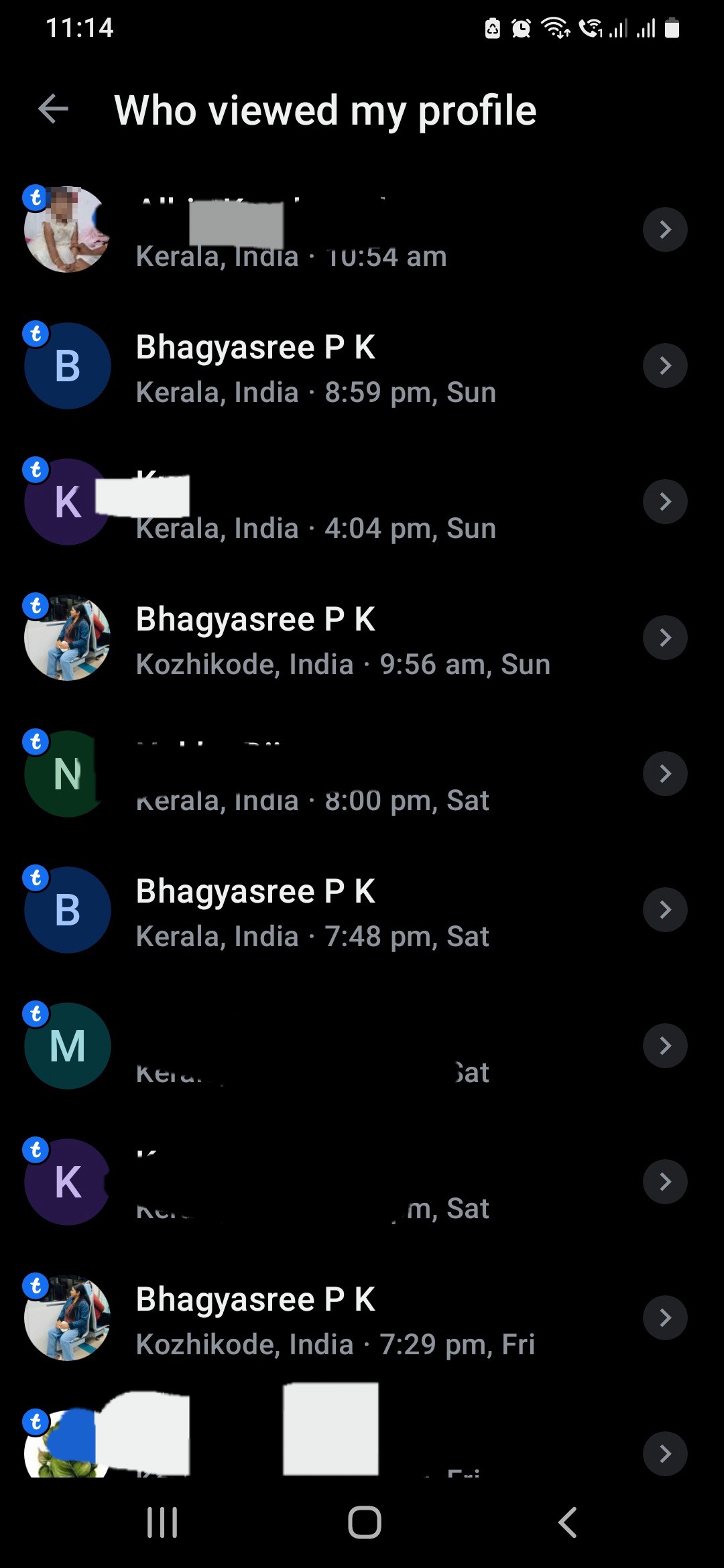Open recent apps from navigation bar
Image resolution: width=724 pixels, height=1568 pixels.
coord(162,1522)
